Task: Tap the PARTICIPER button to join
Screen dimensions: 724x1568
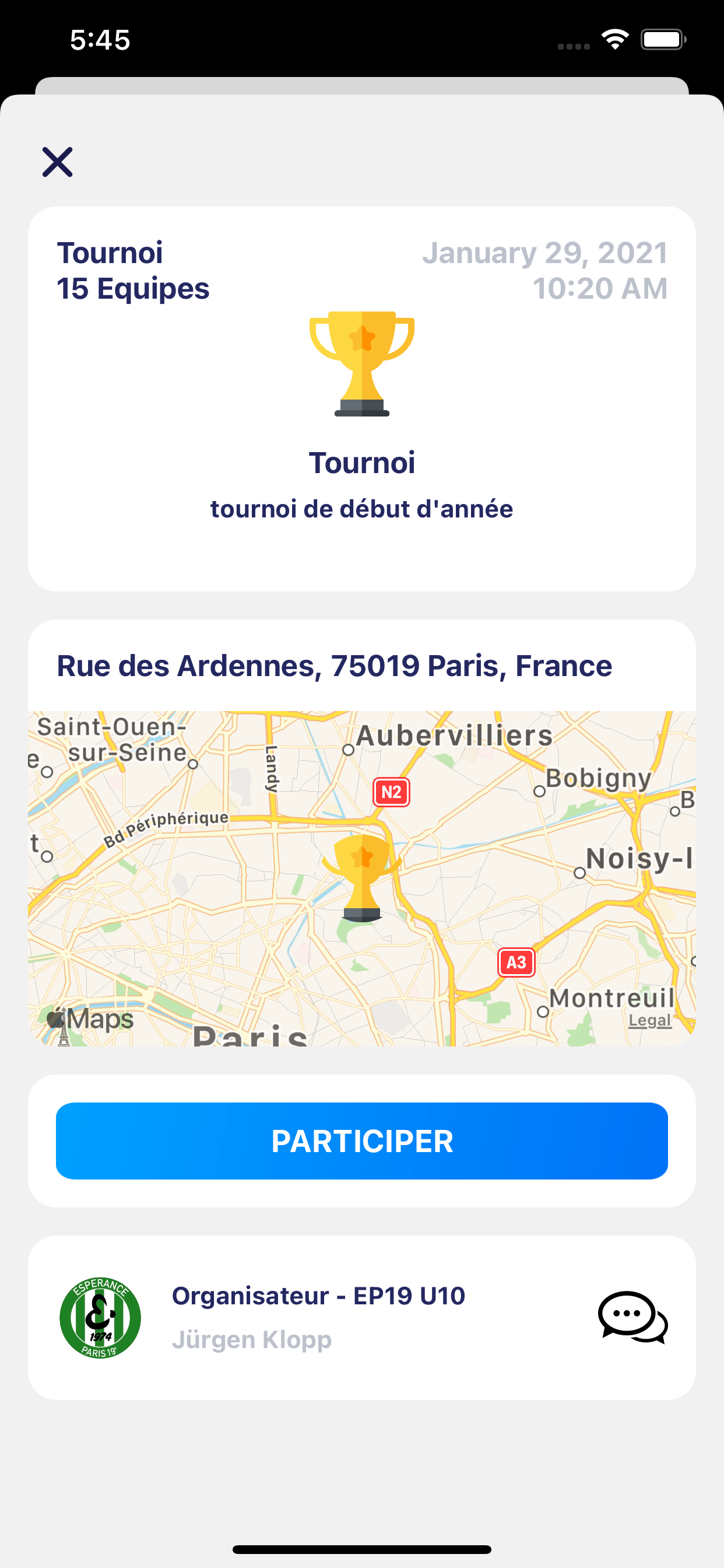Action: [x=362, y=1140]
